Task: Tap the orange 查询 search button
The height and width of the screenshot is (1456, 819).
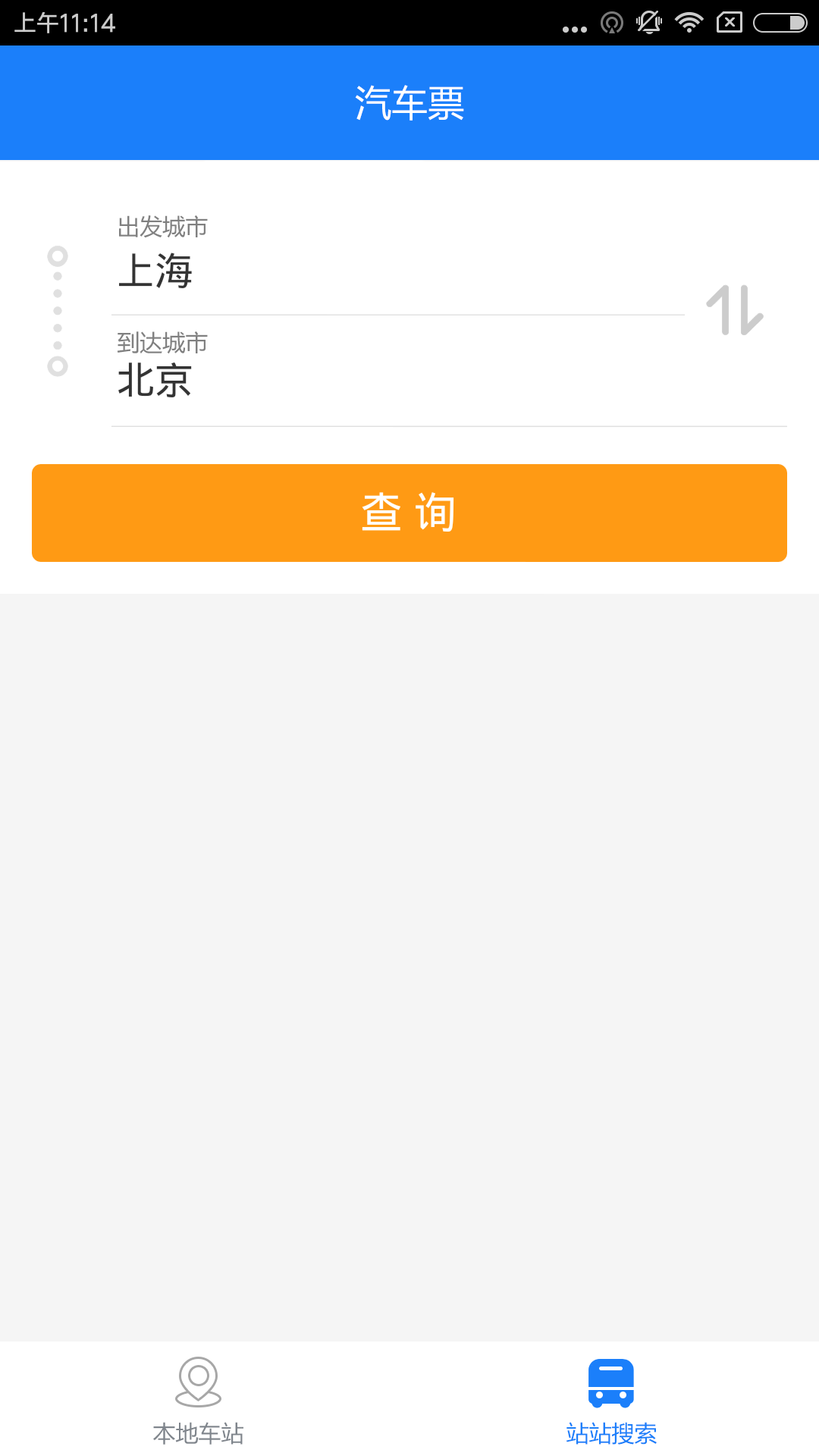Action: [x=409, y=513]
